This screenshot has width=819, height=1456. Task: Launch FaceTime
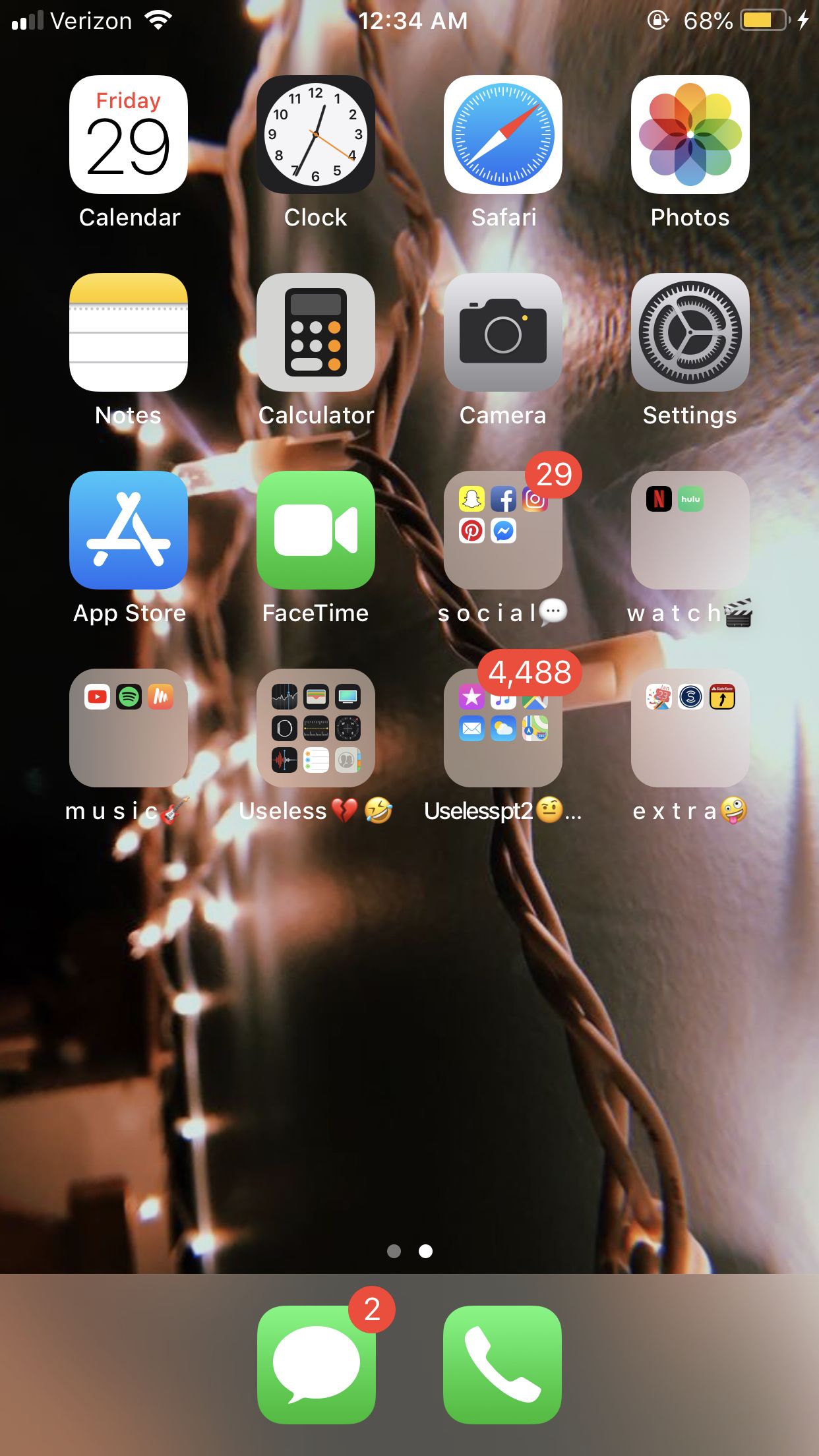click(x=316, y=530)
